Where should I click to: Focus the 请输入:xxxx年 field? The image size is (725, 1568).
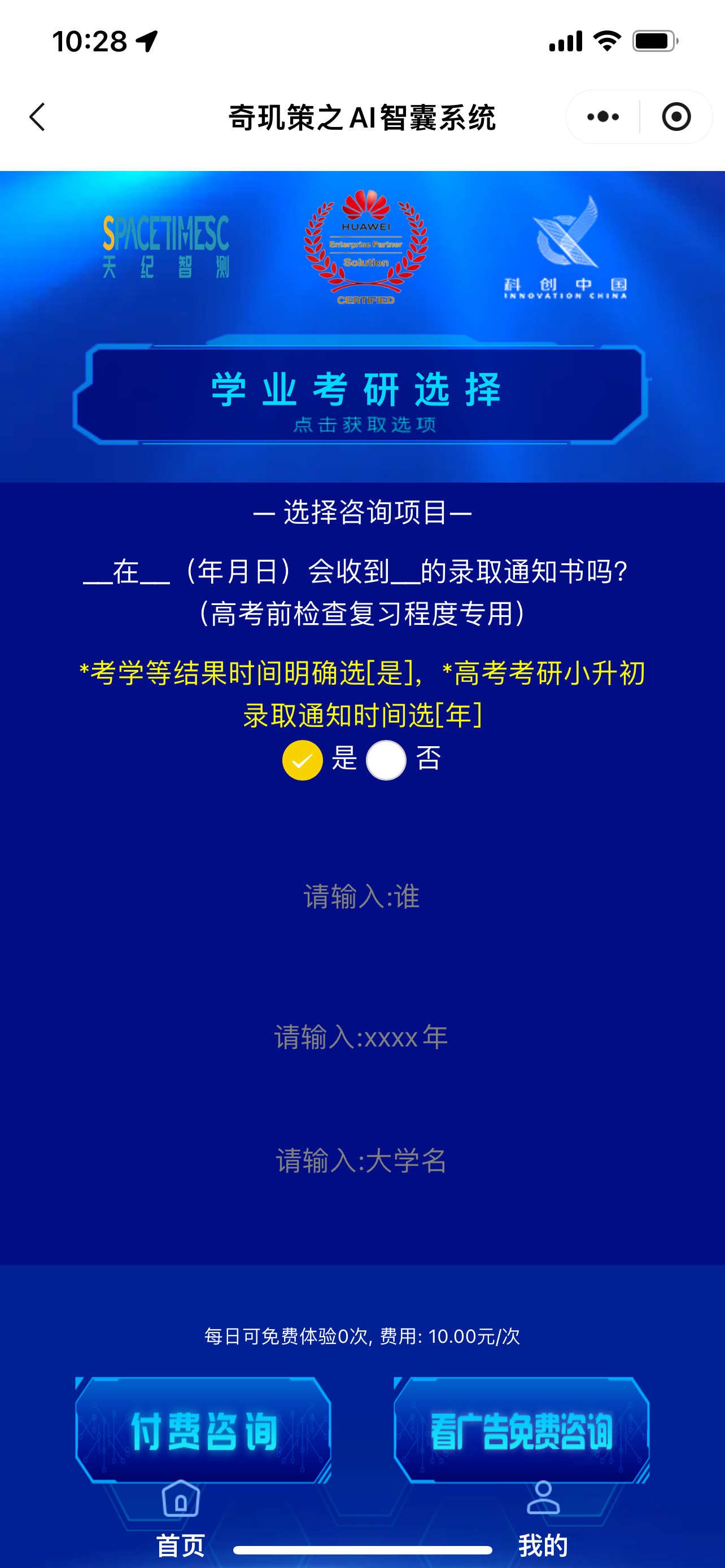pos(361,1037)
